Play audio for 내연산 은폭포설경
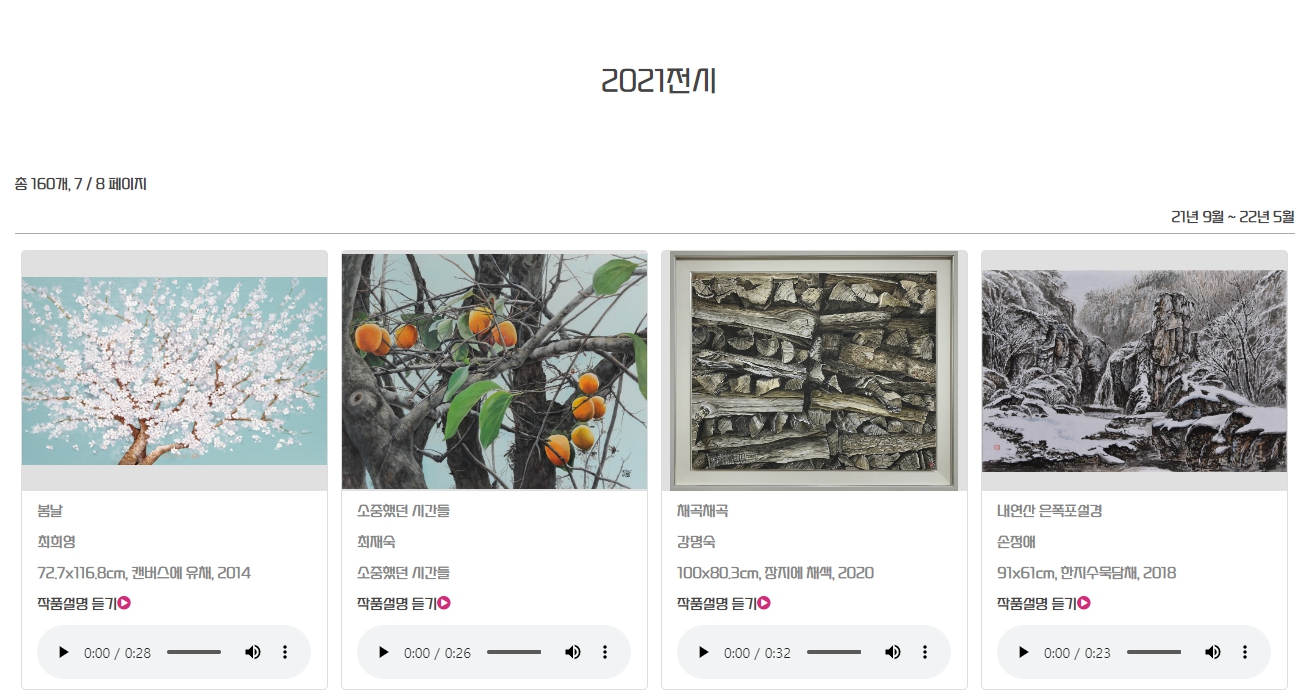 click(x=1024, y=652)
